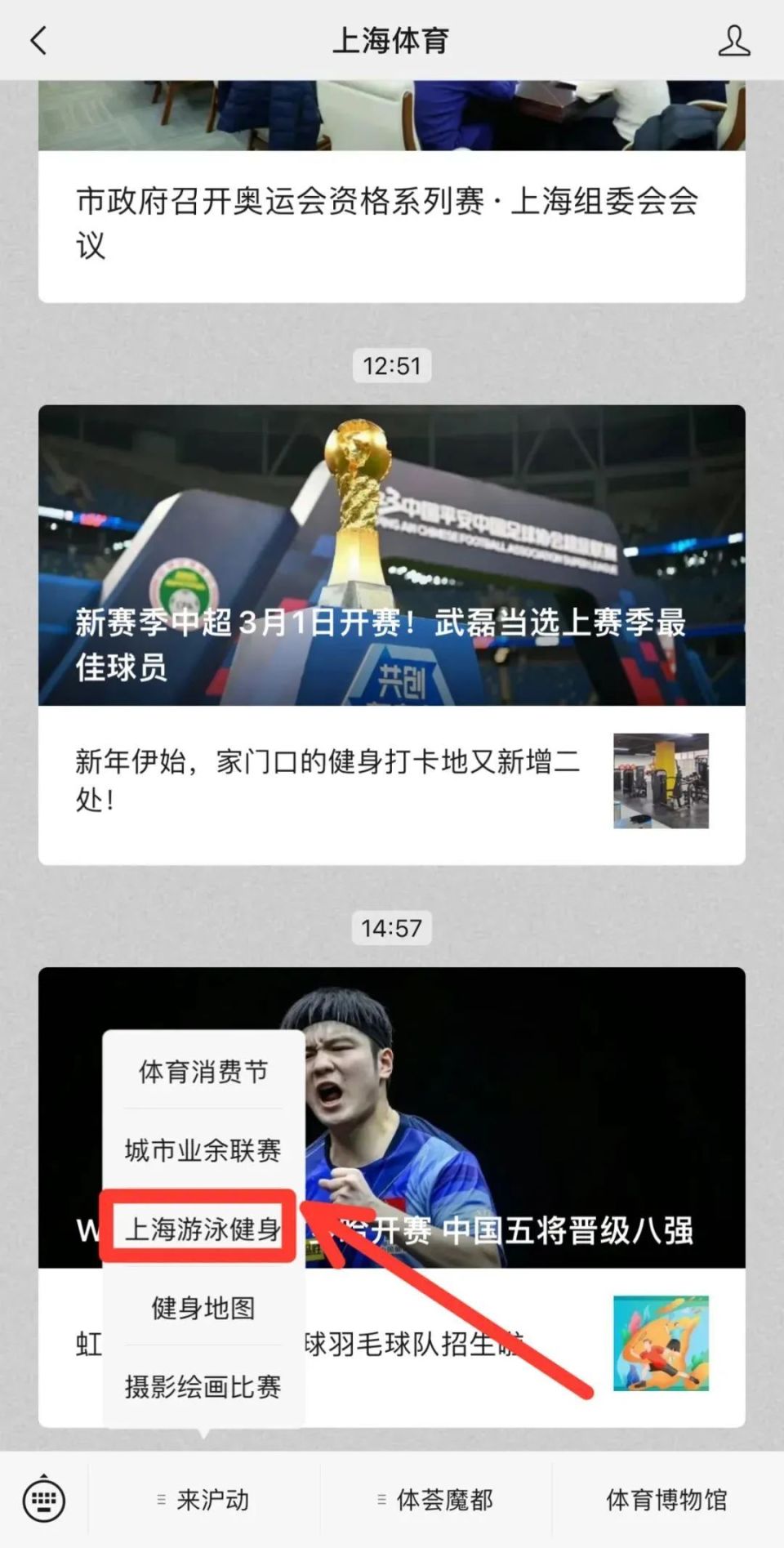Select 摄影绘画比赛 menu option

point(203,1386)
